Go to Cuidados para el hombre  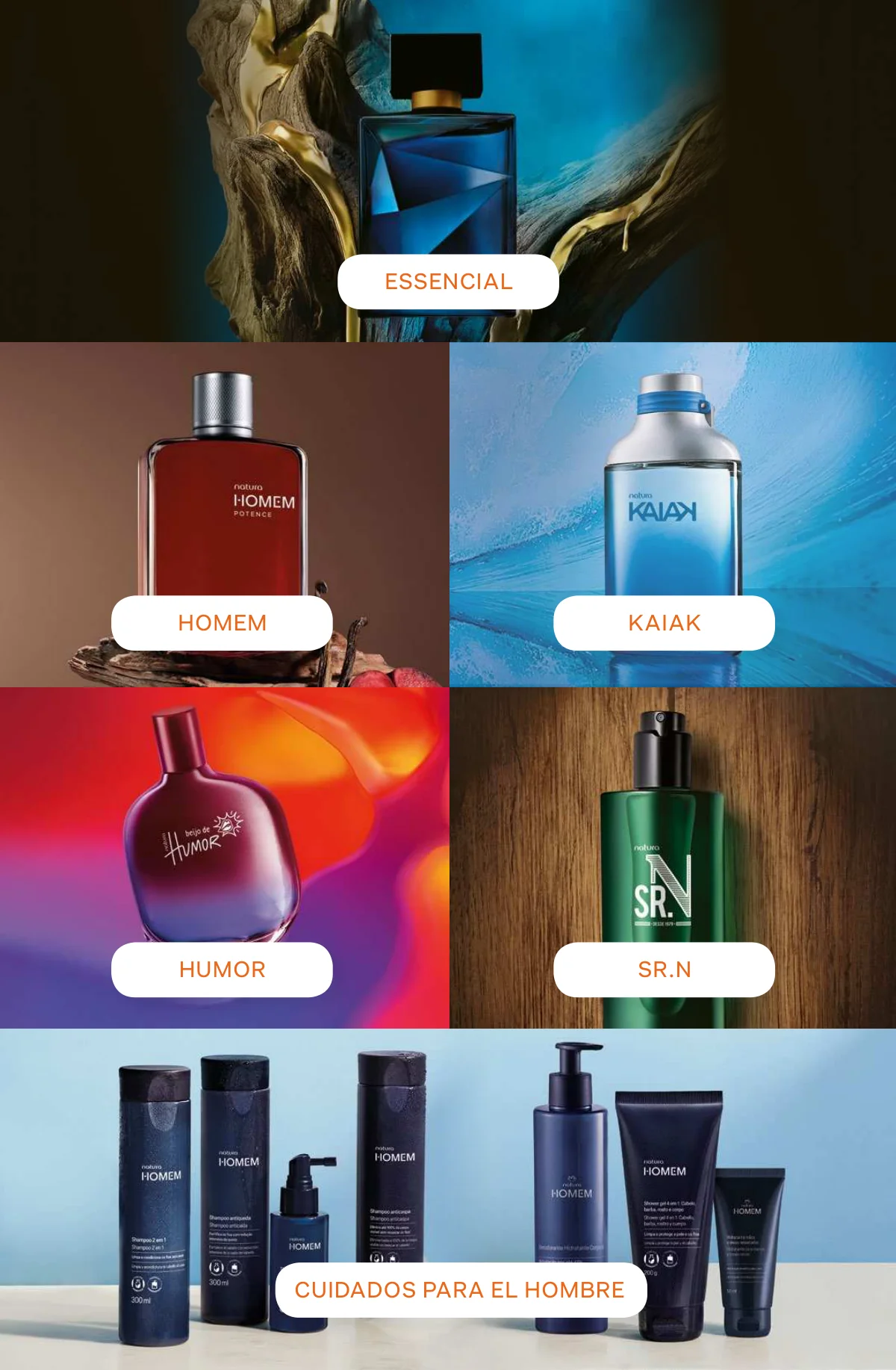[x=460, y=1290]
